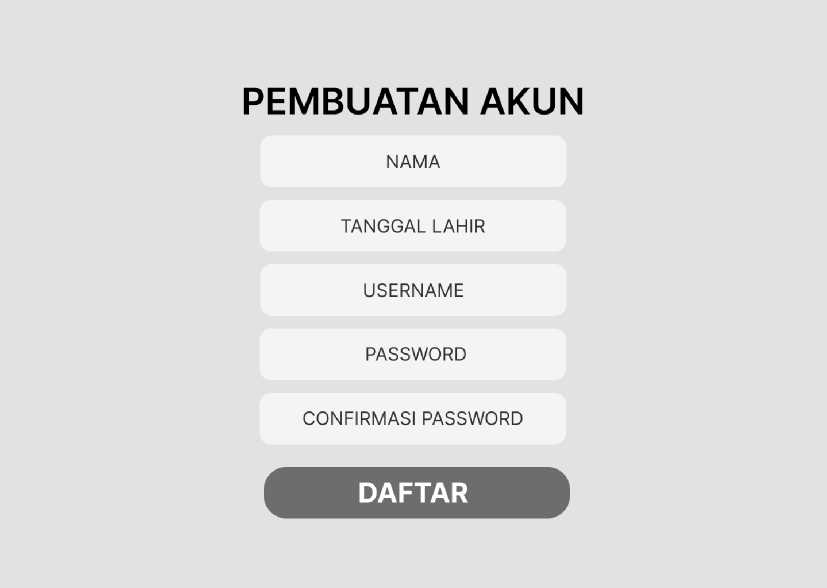Focus the USERNAME text field

click(413, 290)
